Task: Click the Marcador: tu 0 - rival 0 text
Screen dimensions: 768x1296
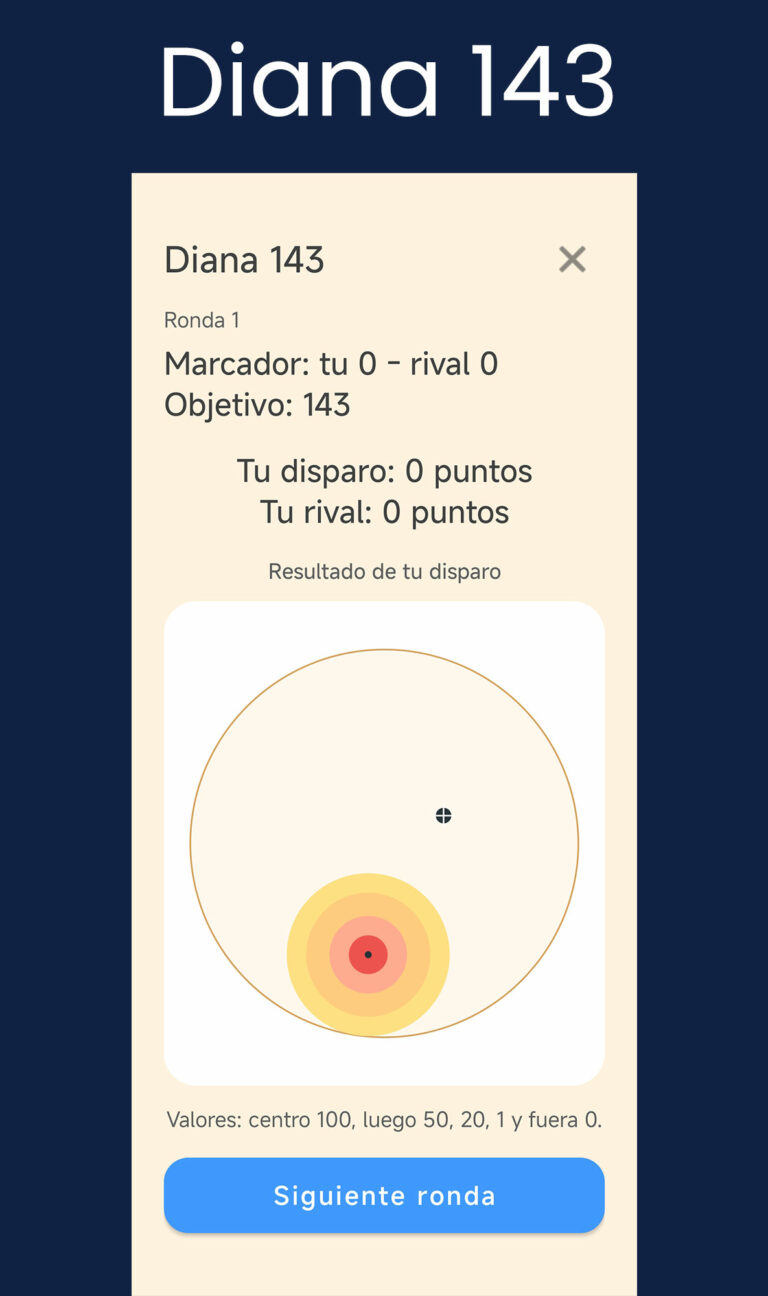Action: coord(332,363)
